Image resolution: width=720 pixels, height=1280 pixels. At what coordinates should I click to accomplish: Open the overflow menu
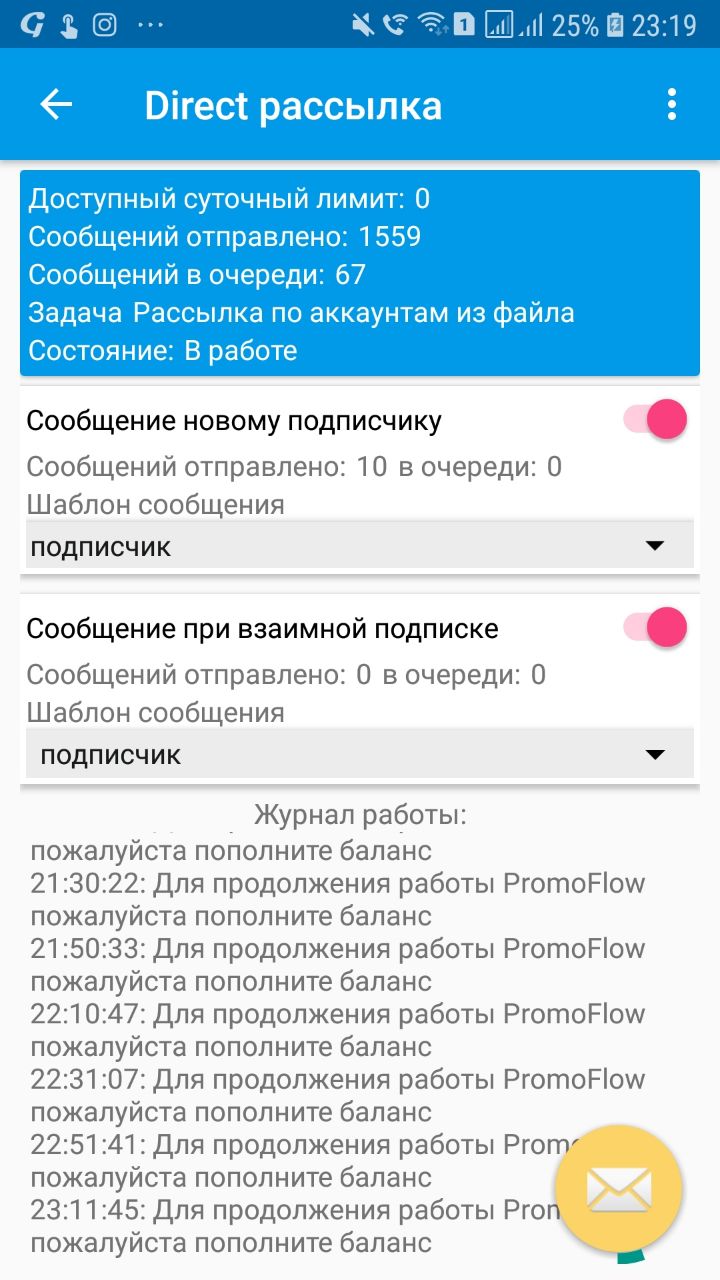pos(671,105)
